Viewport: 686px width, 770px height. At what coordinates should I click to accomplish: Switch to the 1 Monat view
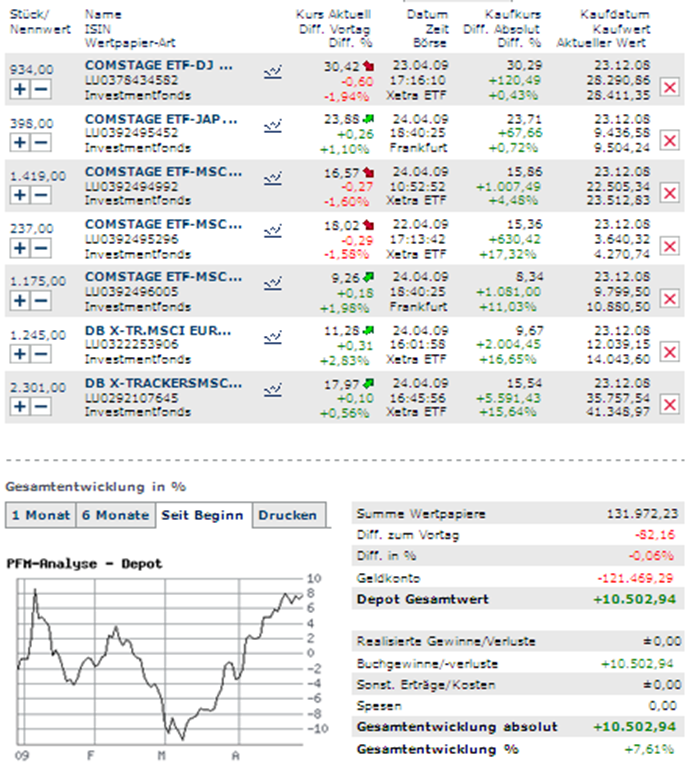coord(40,516)
